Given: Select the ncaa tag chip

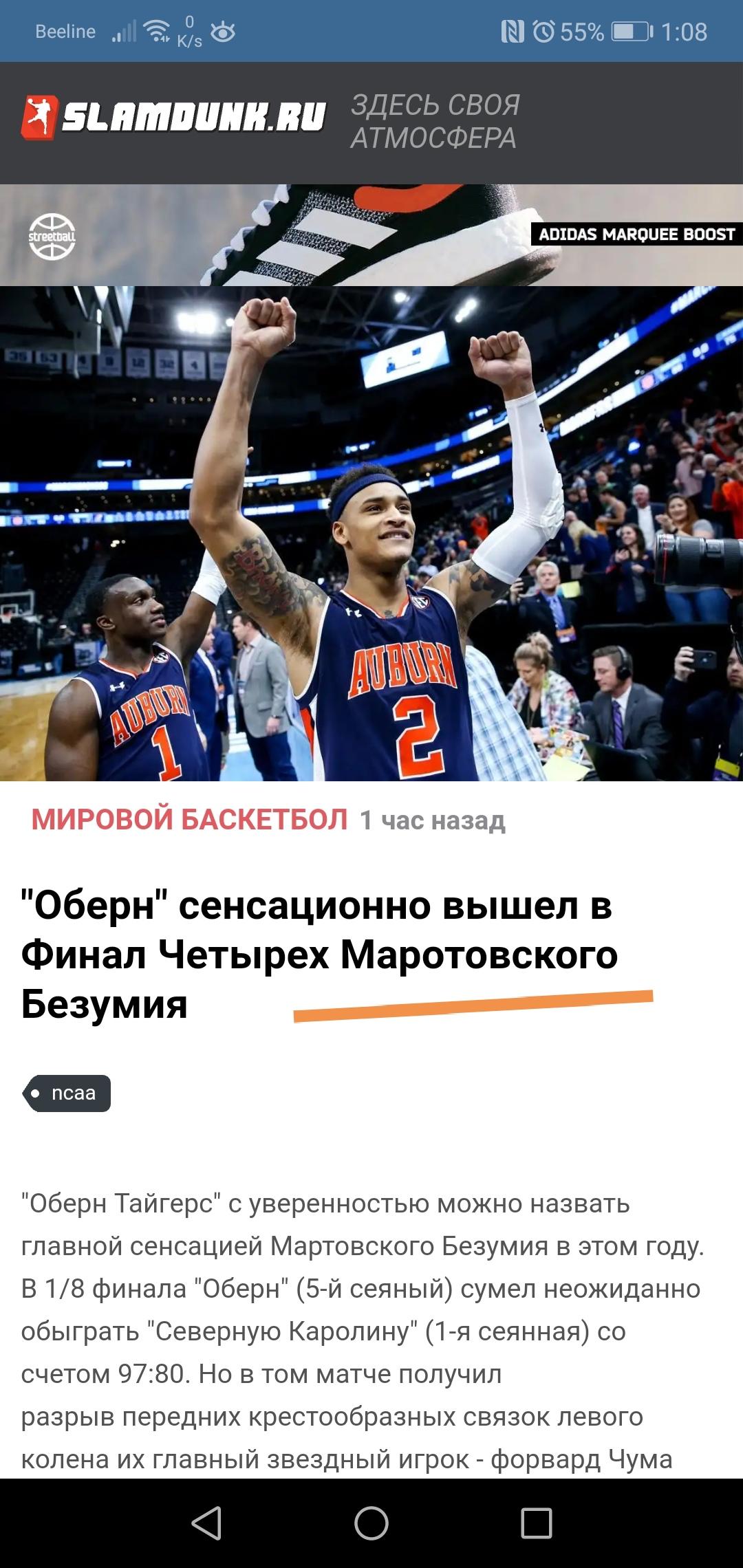Looking at the screenshot, I should click(67, 1093).
